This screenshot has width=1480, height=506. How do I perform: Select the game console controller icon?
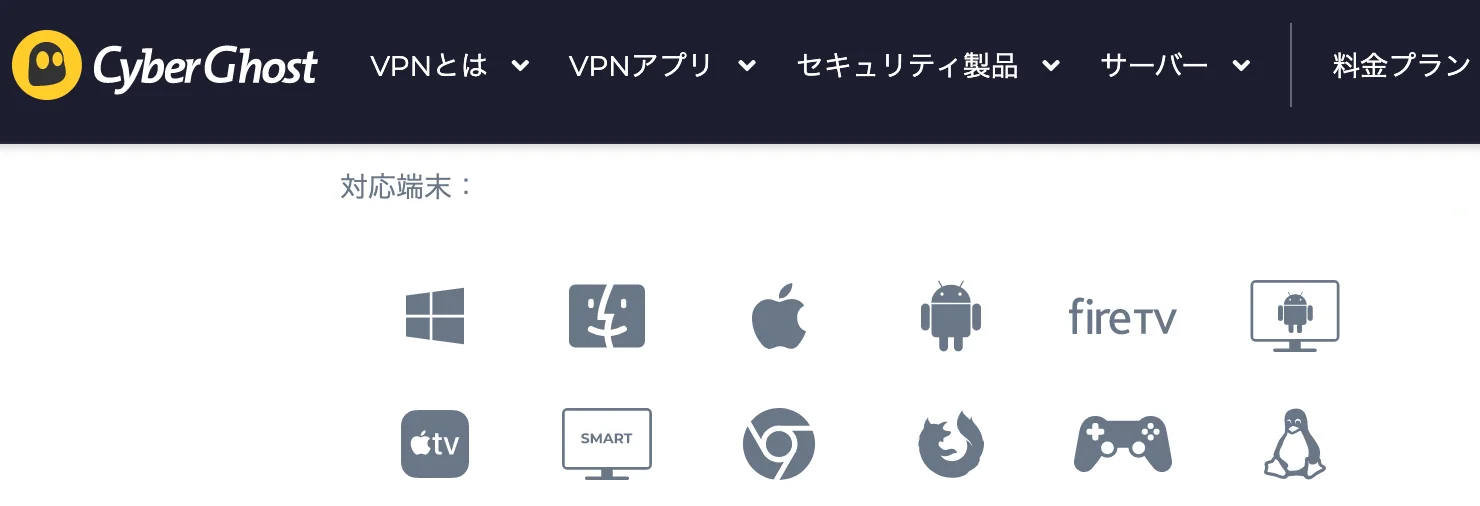pos(1122,444)
